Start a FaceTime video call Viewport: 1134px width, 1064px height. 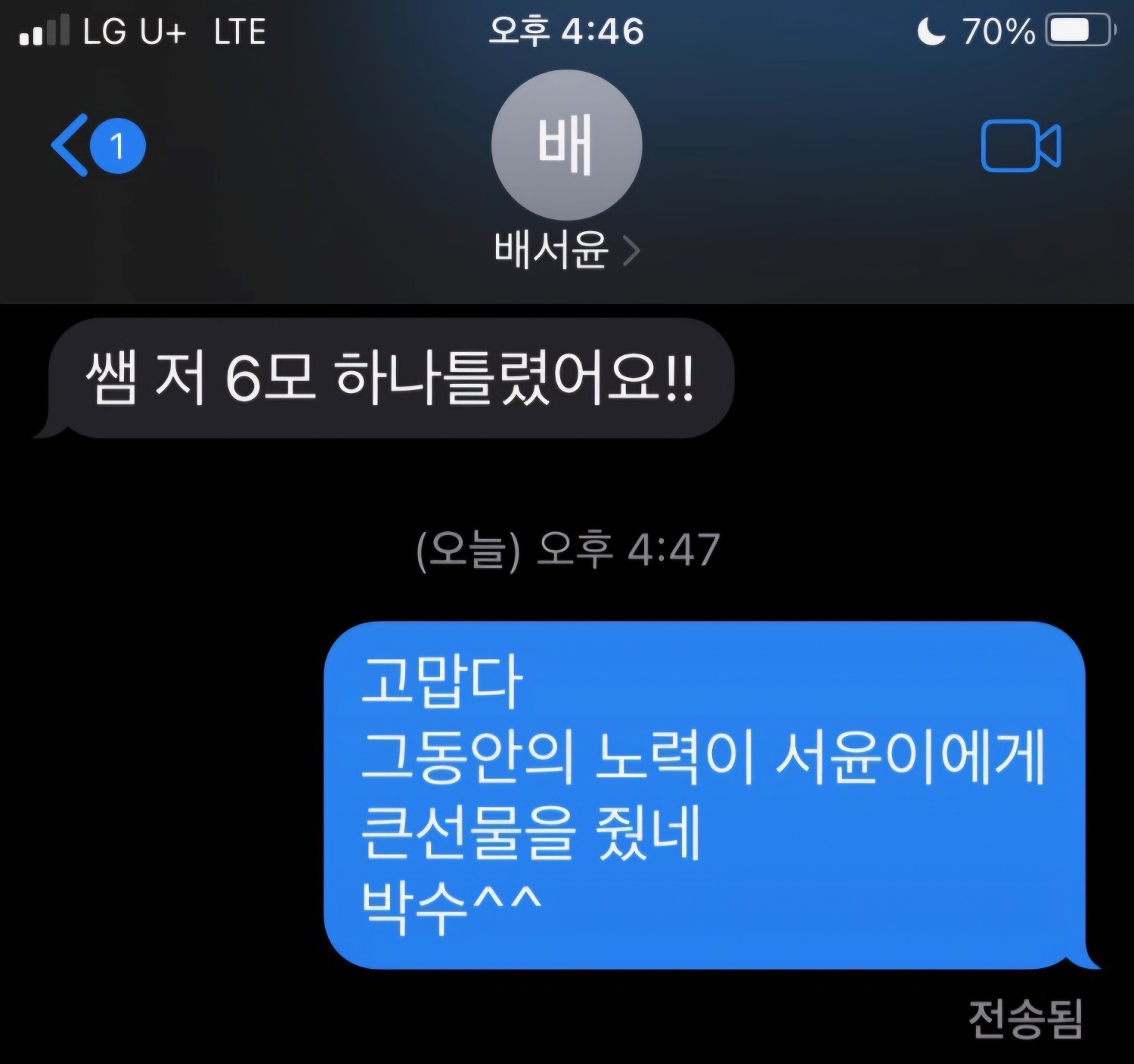point(1021,146)
